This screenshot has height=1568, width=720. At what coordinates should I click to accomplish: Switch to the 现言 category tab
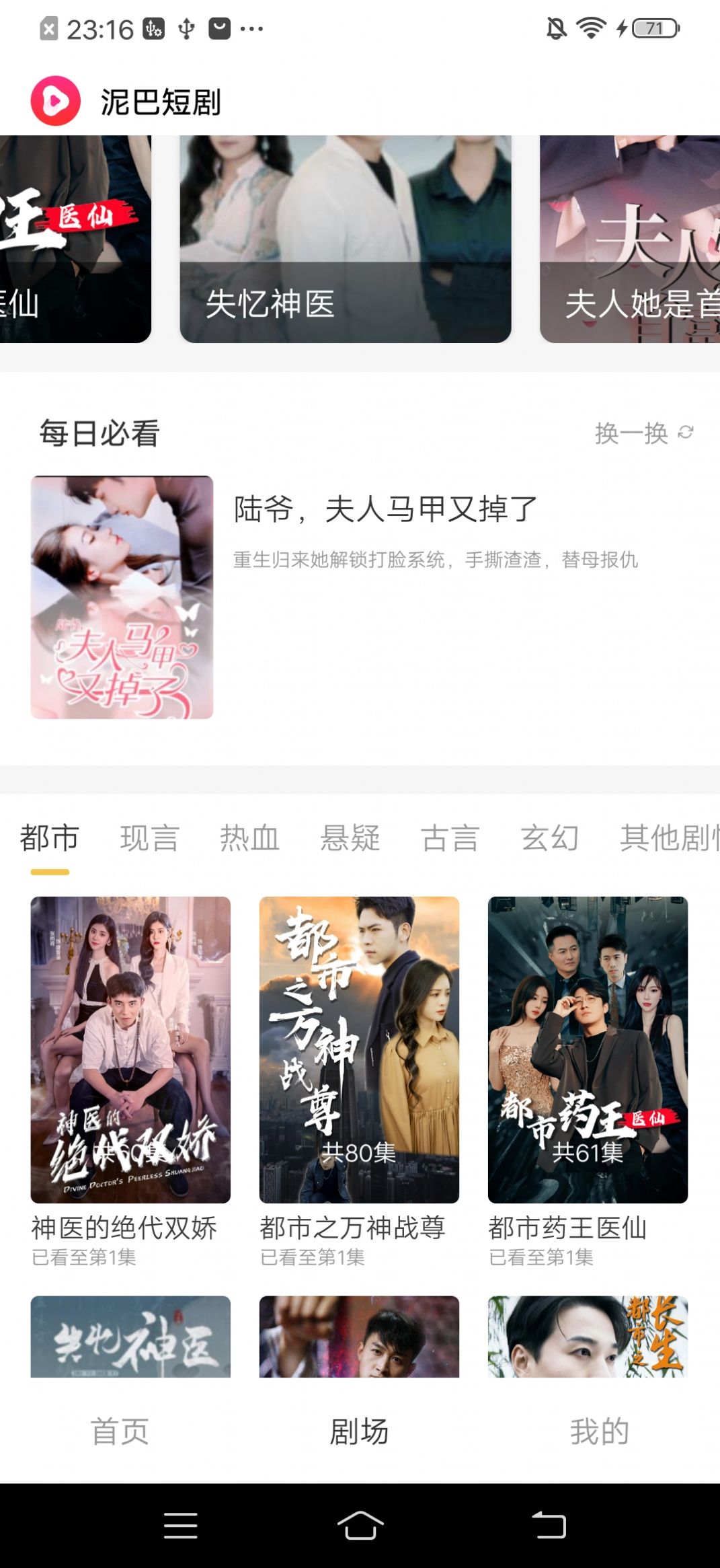[x=150, y=838]
